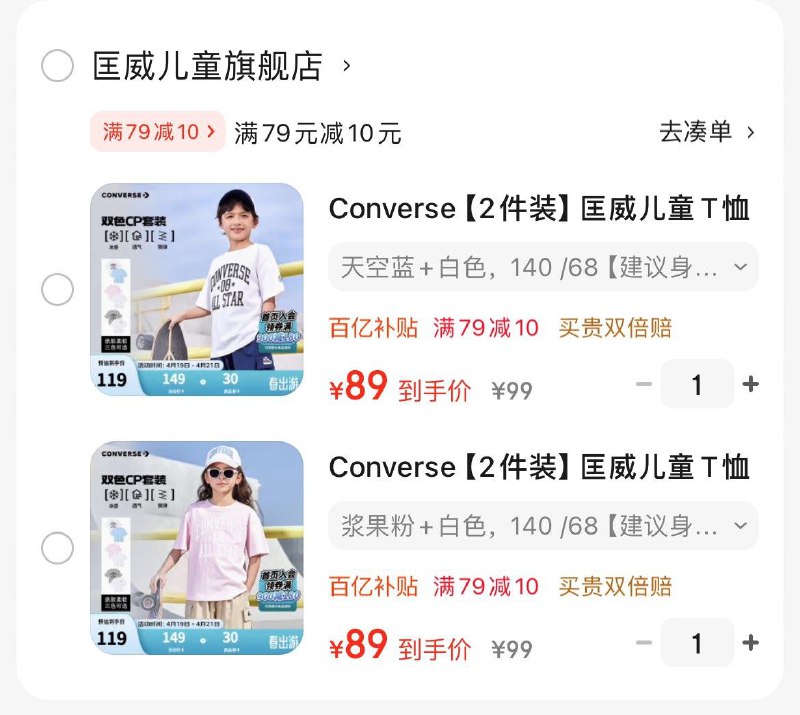Open the 浆果粉+白色 product image
Image resolution: width=800 pixels, height=715 pixels.
point(197,548)
